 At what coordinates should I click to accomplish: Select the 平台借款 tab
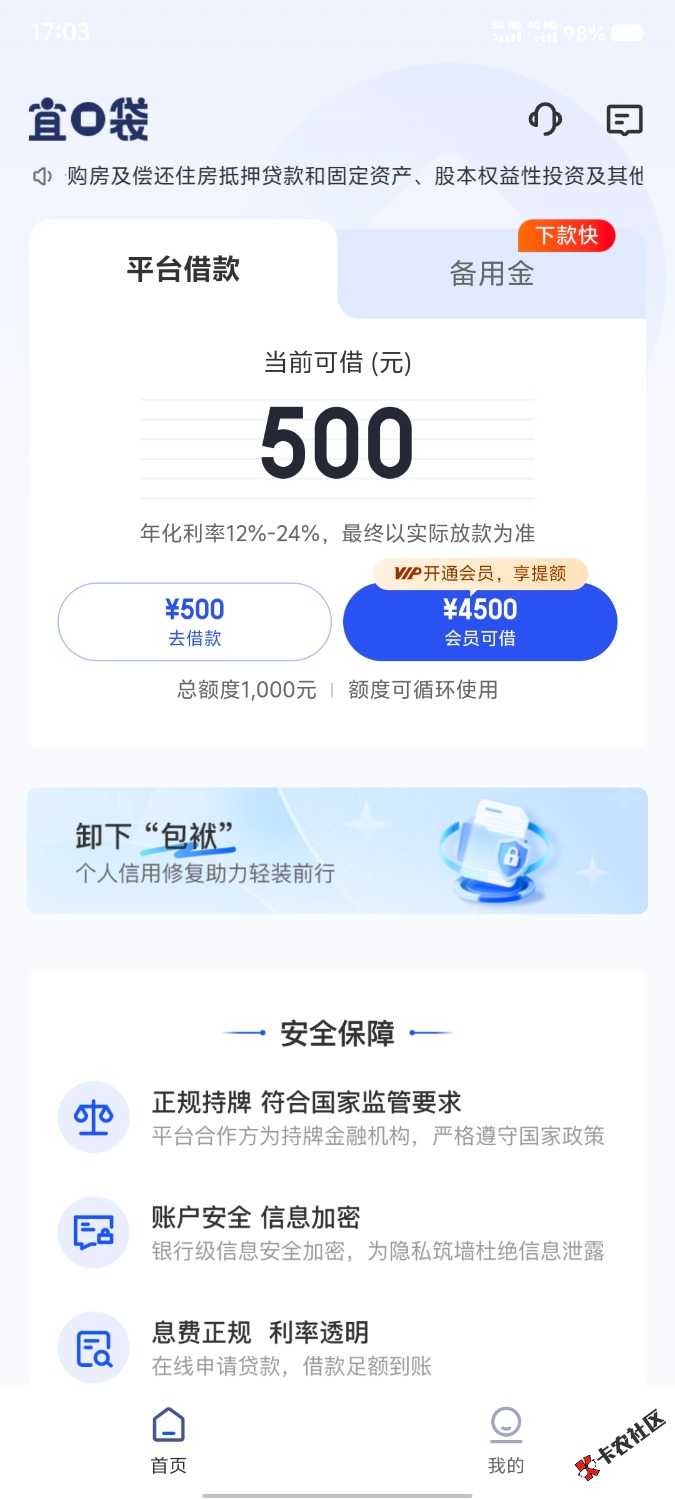click(183, 269)
